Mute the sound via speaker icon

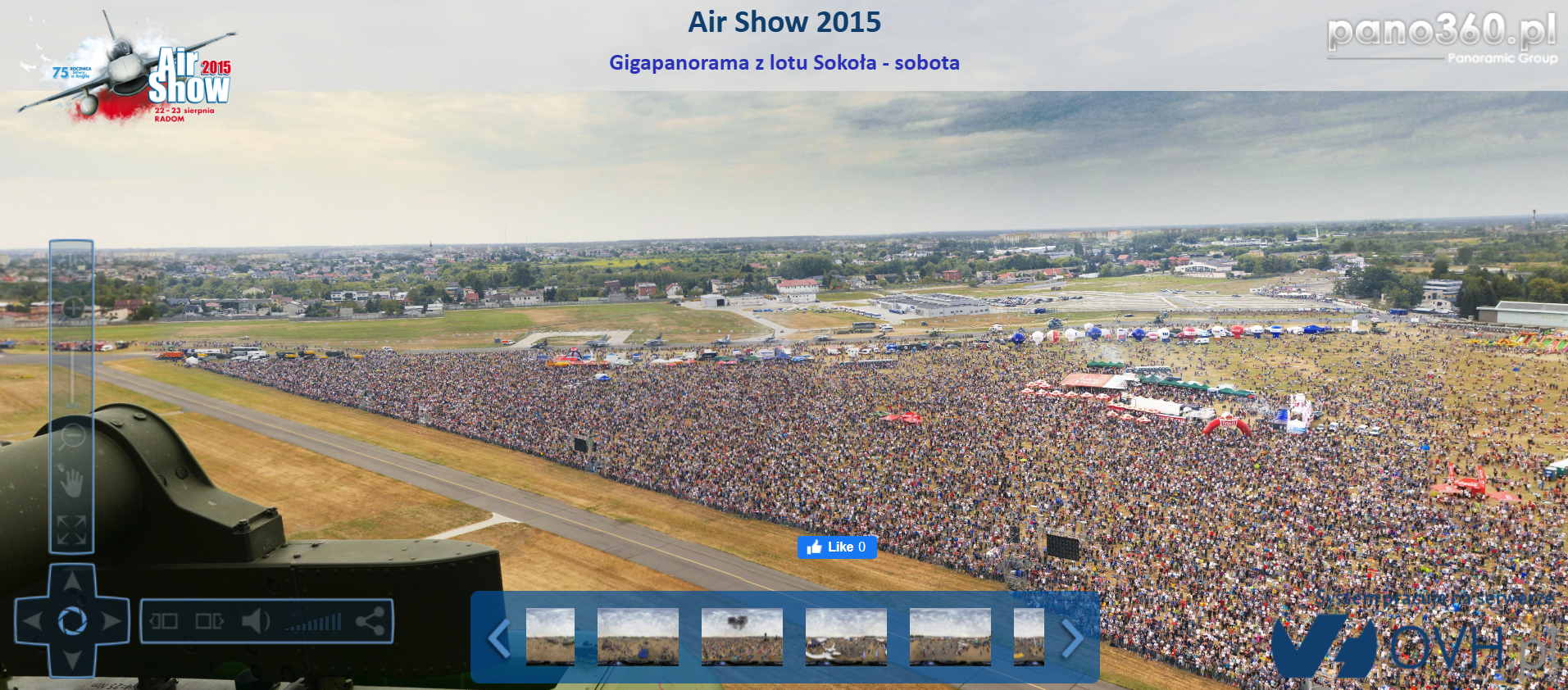pyautogui.click(x=255, y=621)
